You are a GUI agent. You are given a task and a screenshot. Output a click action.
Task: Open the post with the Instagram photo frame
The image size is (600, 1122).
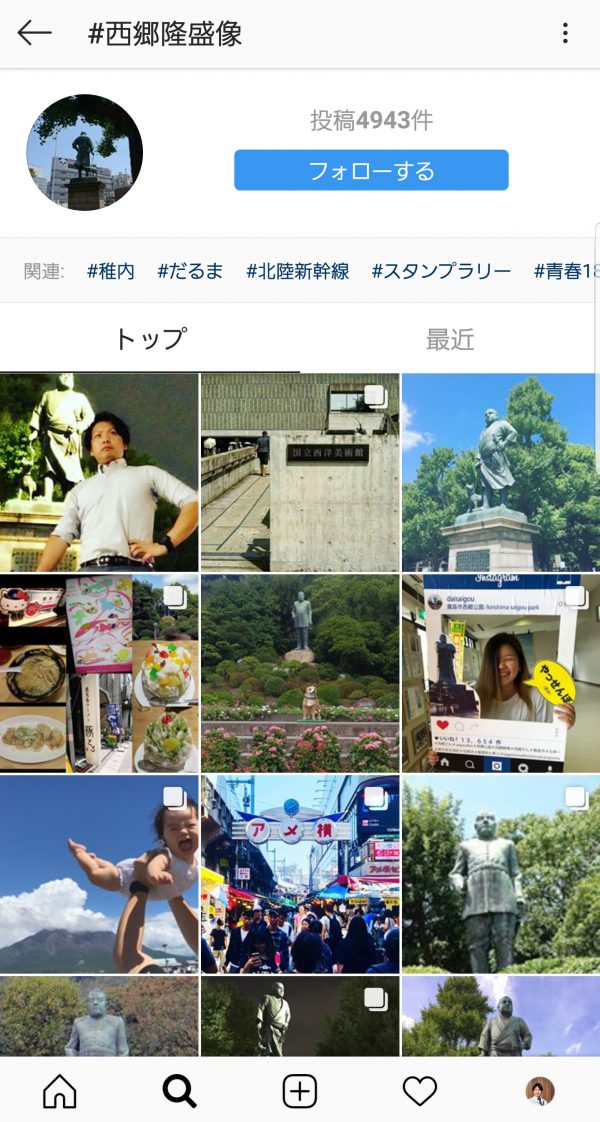(x=501, y=673)
